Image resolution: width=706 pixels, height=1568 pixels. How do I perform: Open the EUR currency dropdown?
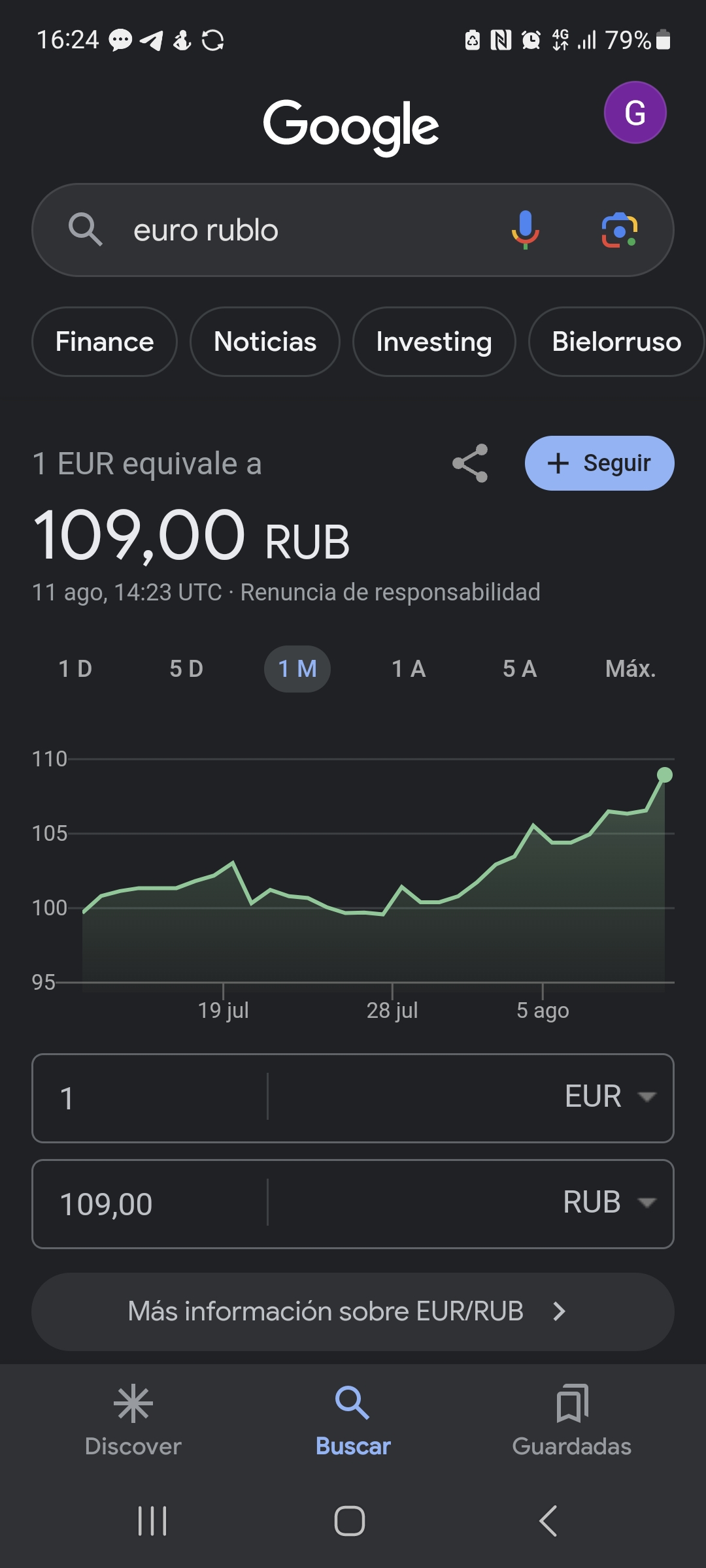pos(609,1096)
